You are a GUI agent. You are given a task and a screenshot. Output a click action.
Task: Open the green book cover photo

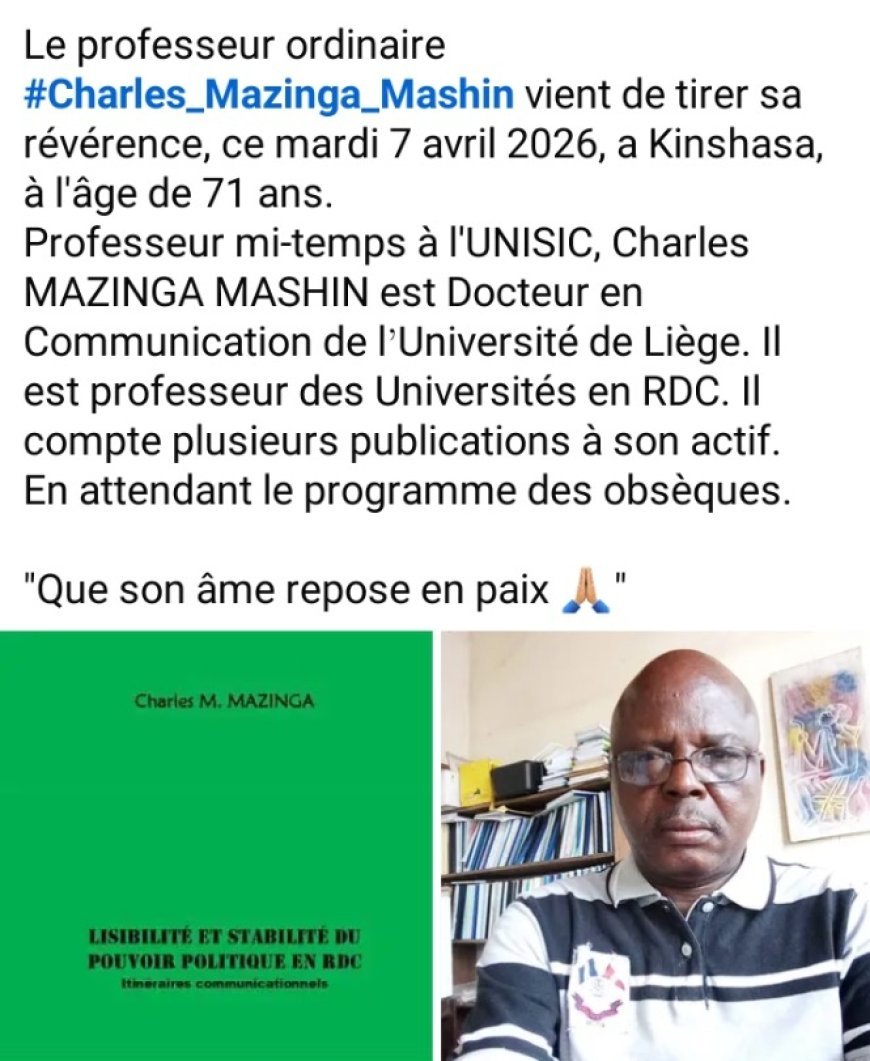point(216,845)
